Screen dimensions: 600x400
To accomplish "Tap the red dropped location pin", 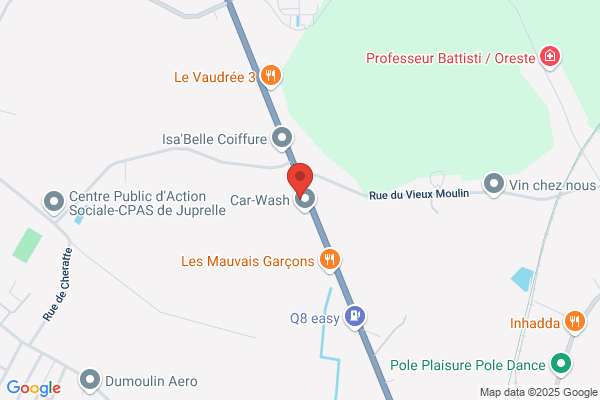I will [x=300, y=180].
